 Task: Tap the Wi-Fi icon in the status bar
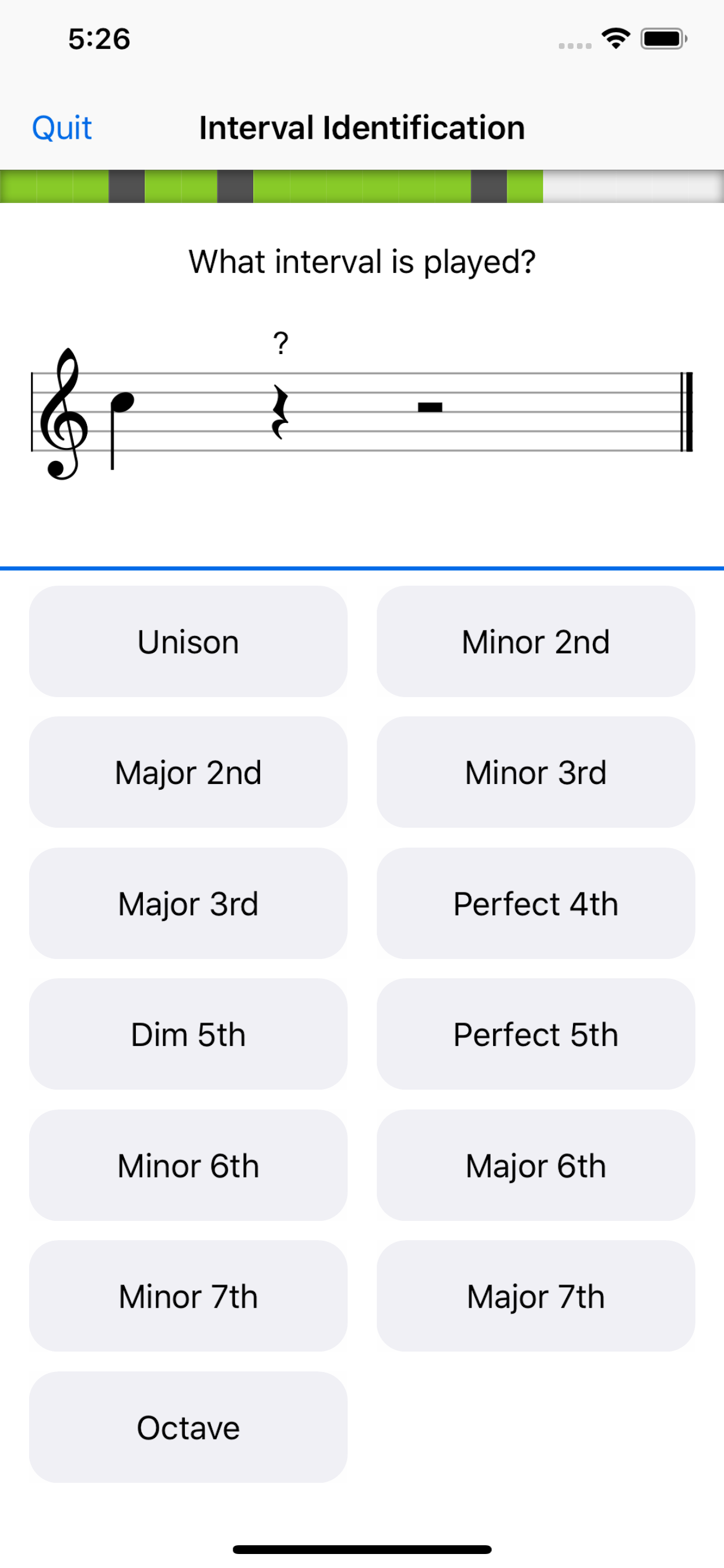(x=615, y=38)
